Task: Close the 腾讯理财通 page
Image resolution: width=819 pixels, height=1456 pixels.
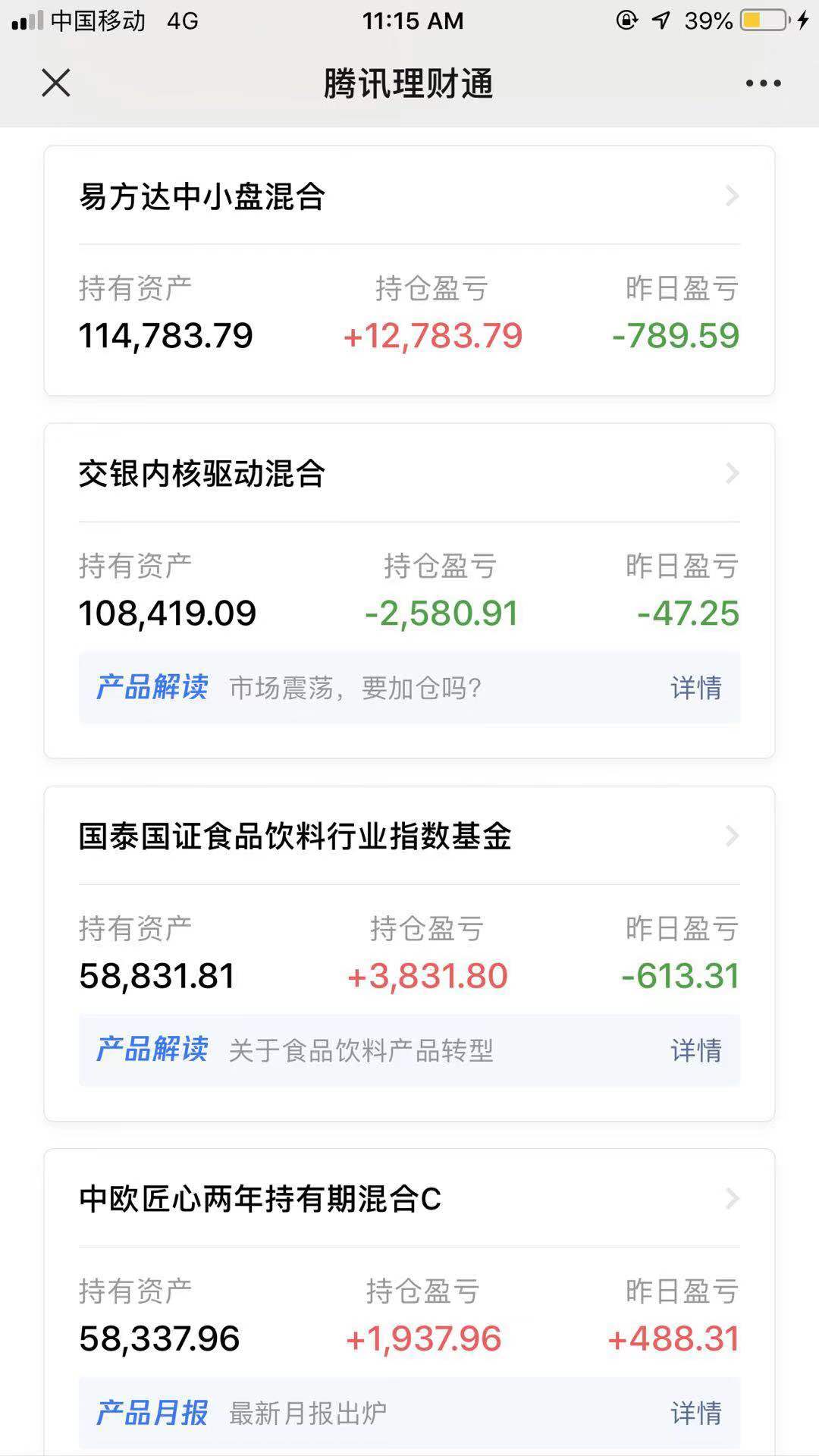Action: [x=56, y=83]
